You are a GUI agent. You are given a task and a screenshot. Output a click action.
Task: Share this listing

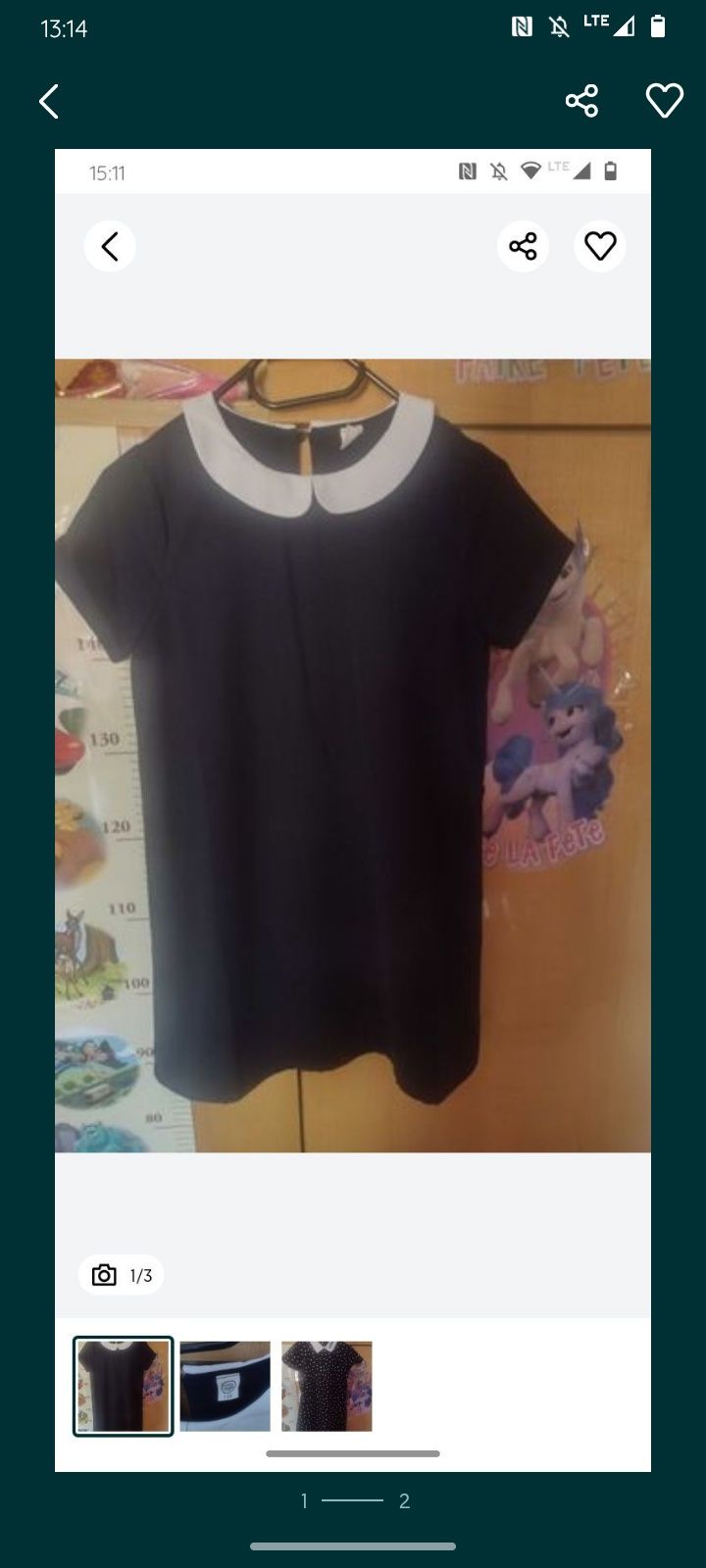(x=581, y=101)
